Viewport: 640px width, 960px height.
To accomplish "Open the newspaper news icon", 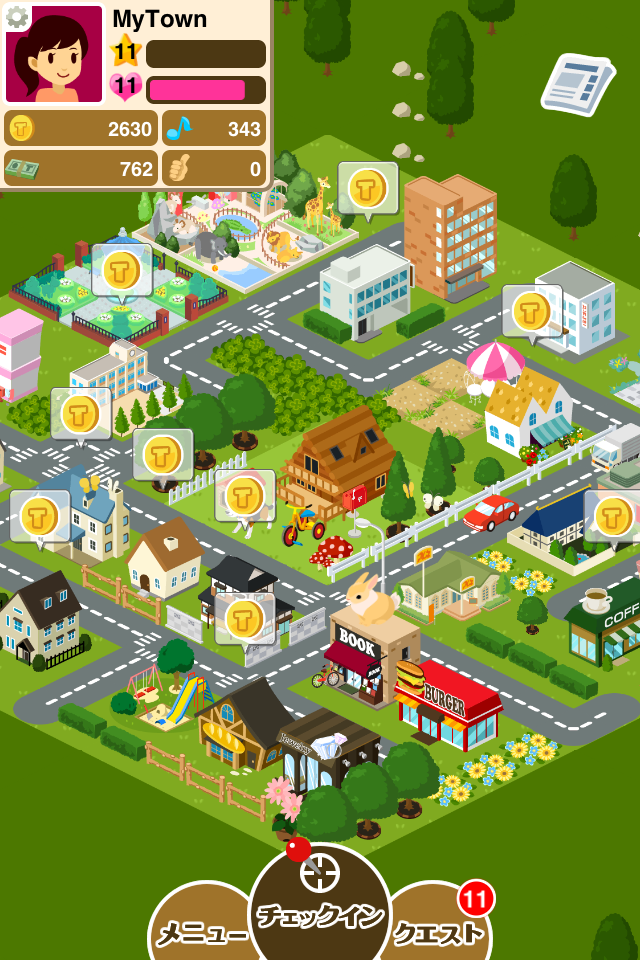I will 577,84.
